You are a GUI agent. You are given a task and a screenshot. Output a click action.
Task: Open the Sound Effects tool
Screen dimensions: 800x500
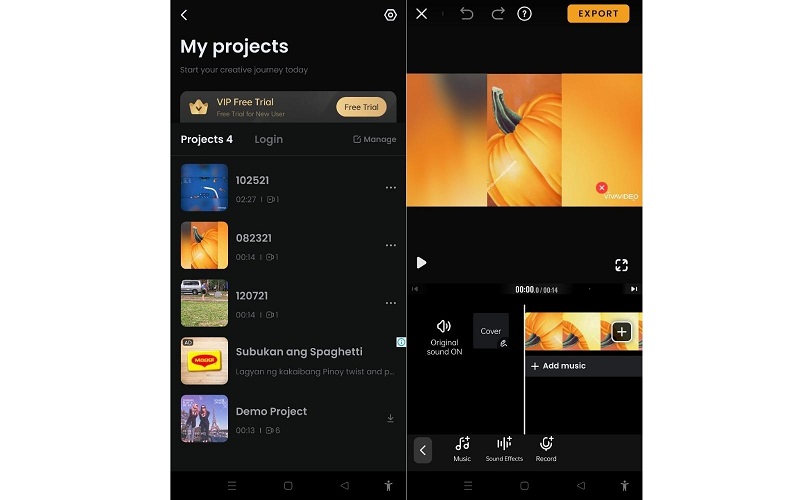point(504,448)
